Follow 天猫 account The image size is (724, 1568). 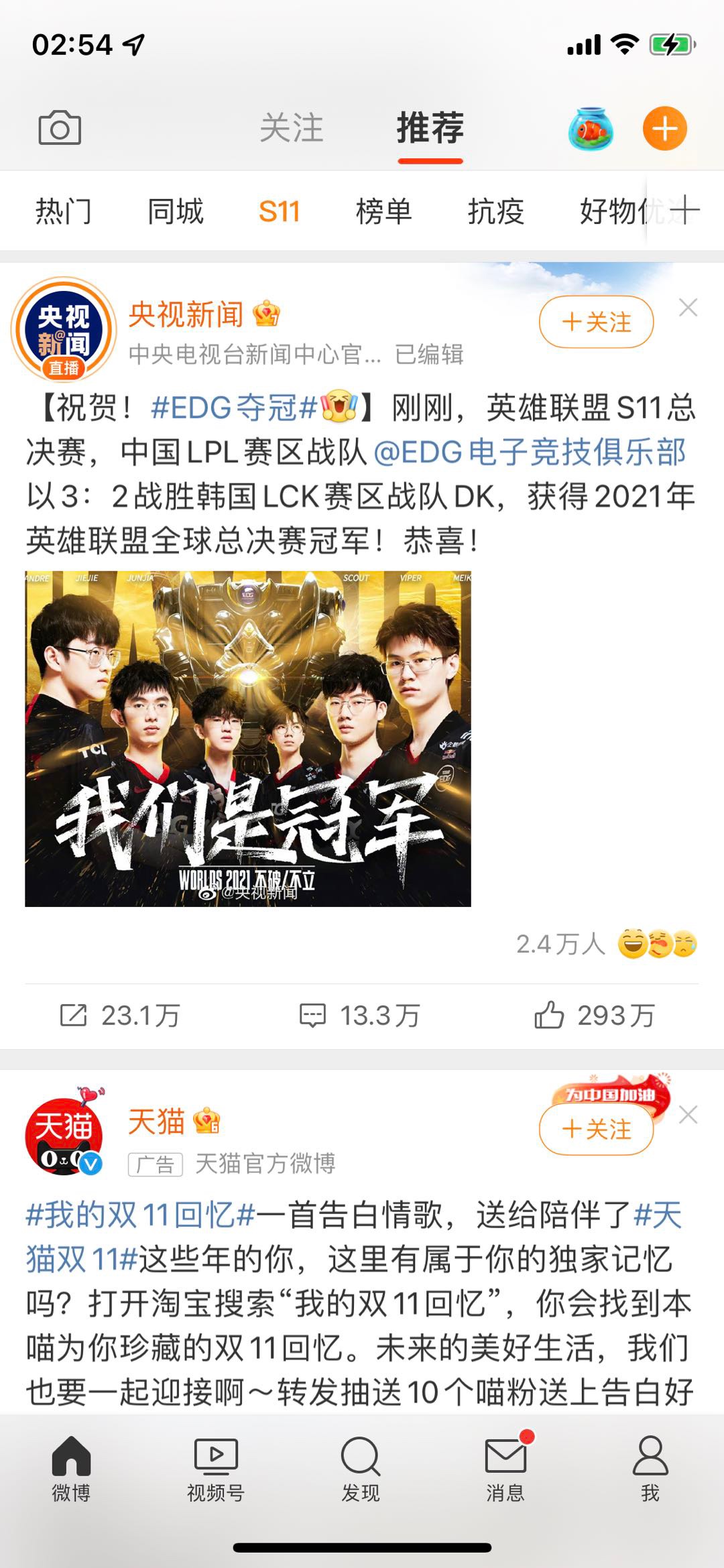[596, 1130]
